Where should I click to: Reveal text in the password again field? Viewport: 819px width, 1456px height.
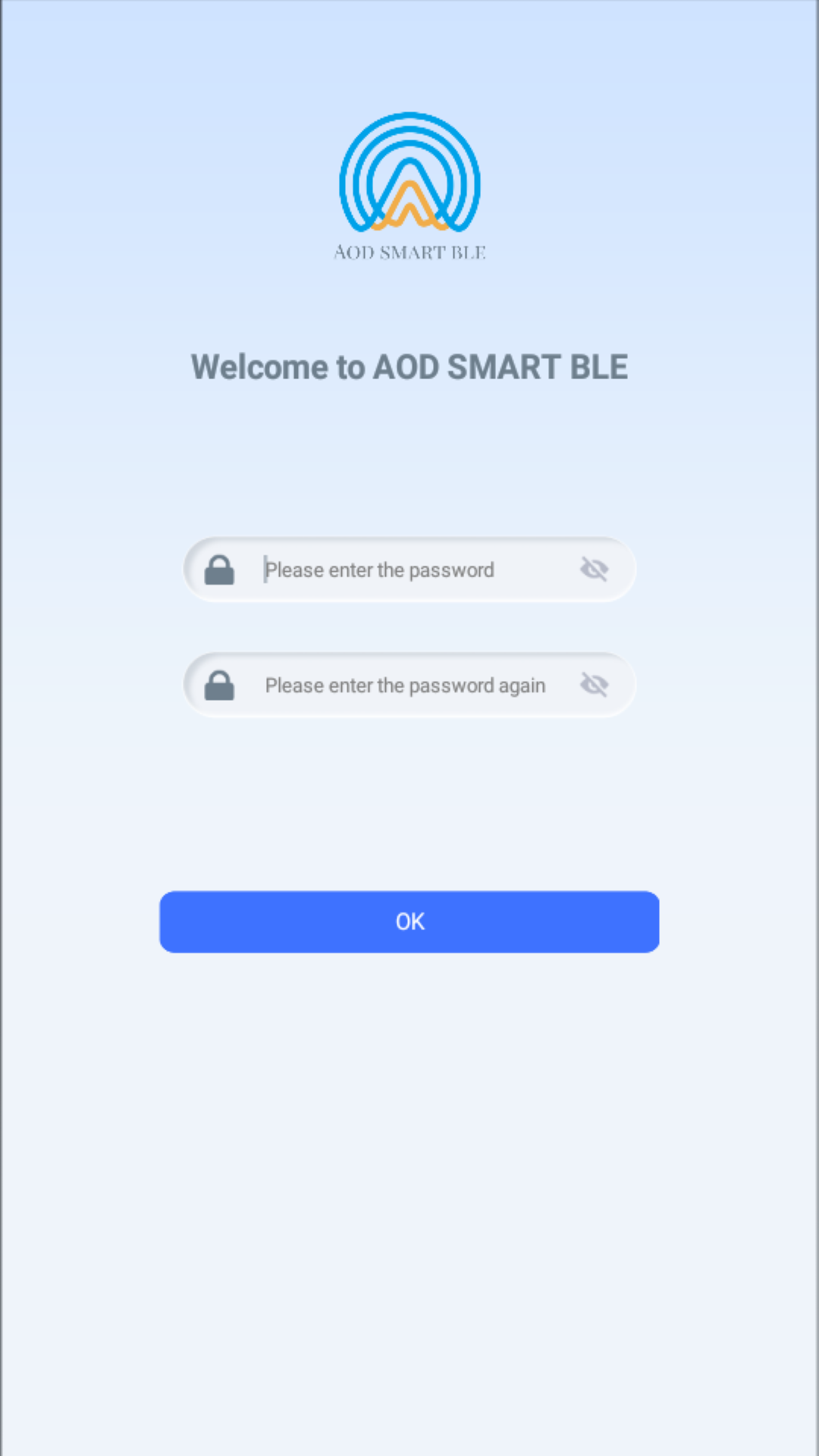[x=595, y=685]
